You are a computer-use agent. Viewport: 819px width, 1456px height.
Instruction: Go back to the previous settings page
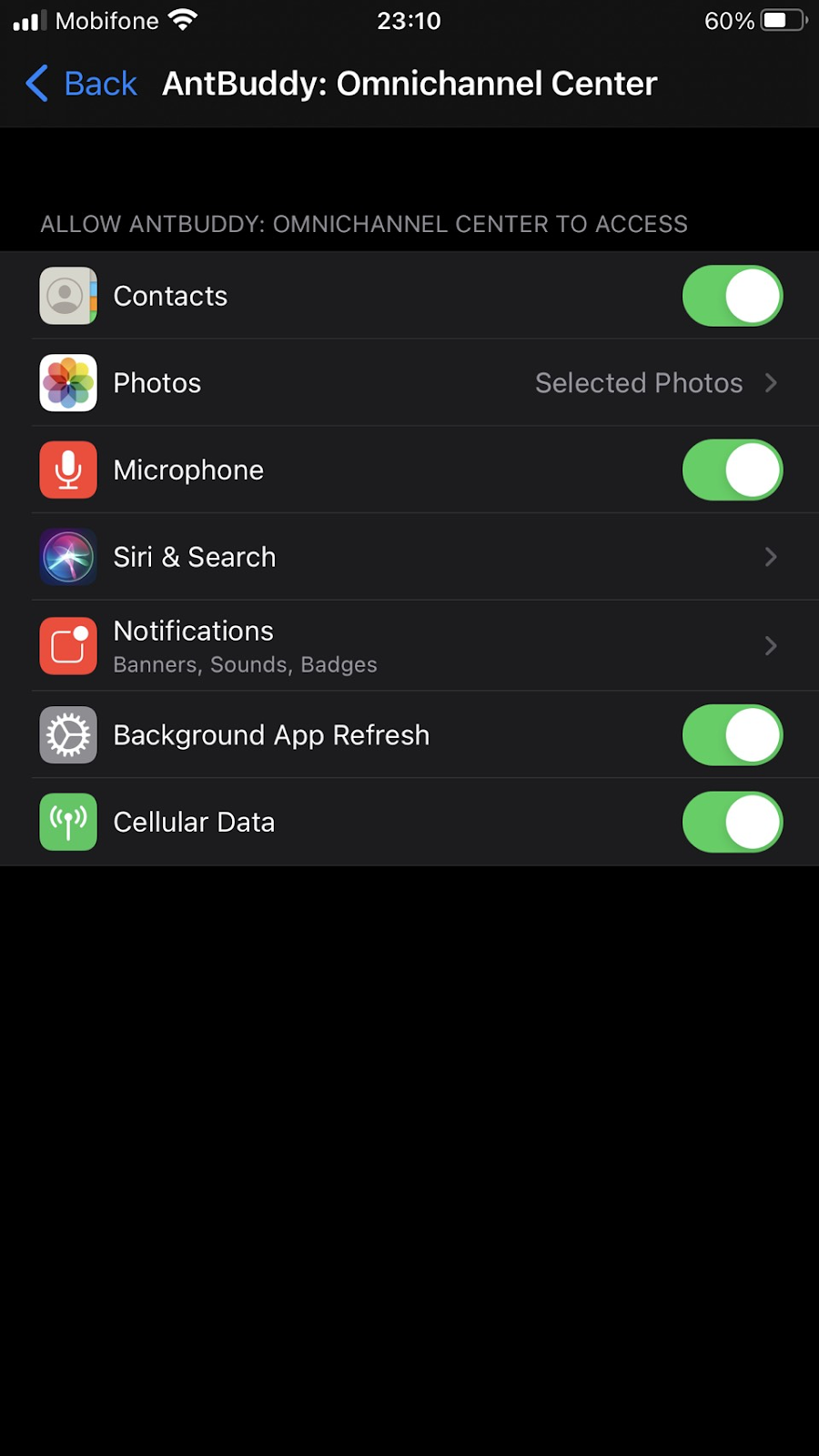(x=81, y=84)
